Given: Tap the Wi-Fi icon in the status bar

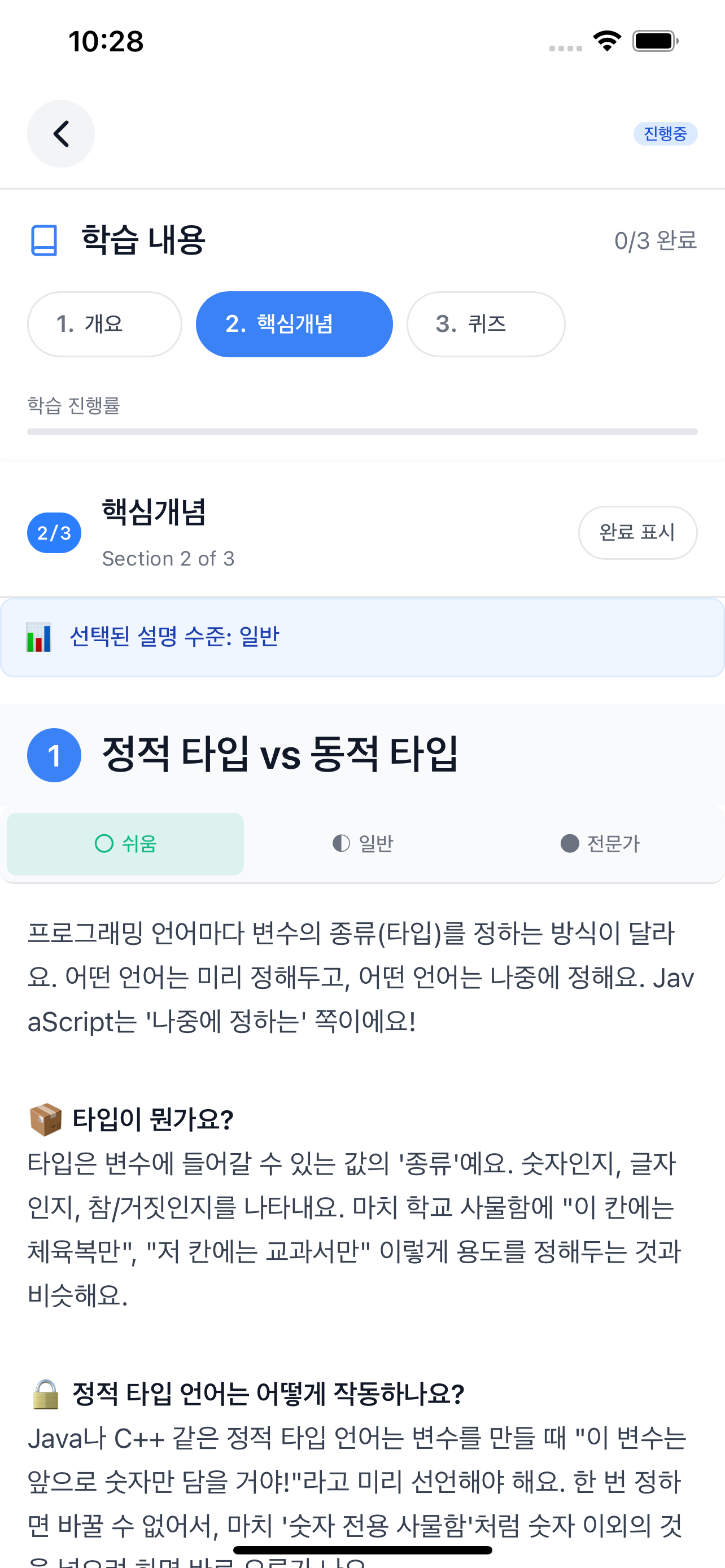Looking at the screenshot, I should (606, 40).
